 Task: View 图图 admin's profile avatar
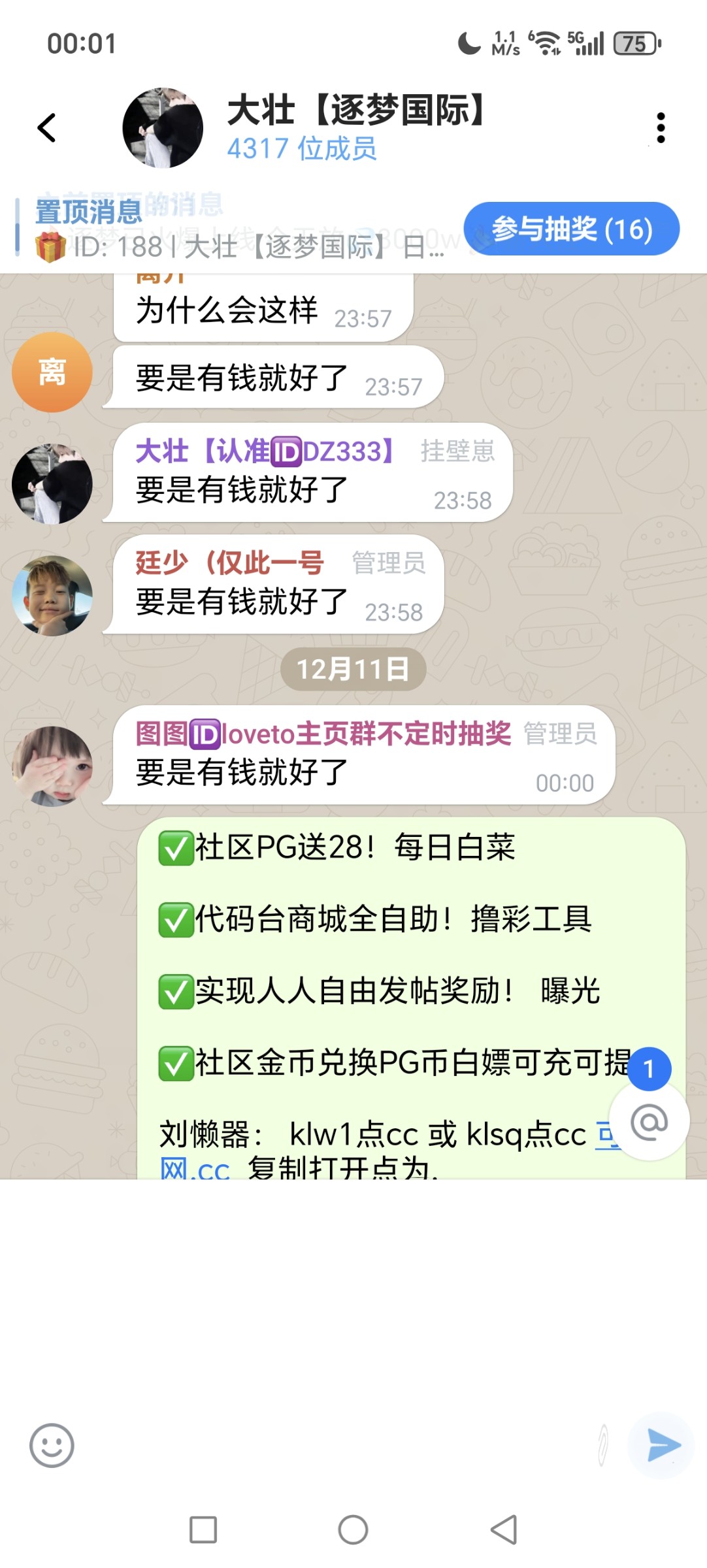click(52, 766)
